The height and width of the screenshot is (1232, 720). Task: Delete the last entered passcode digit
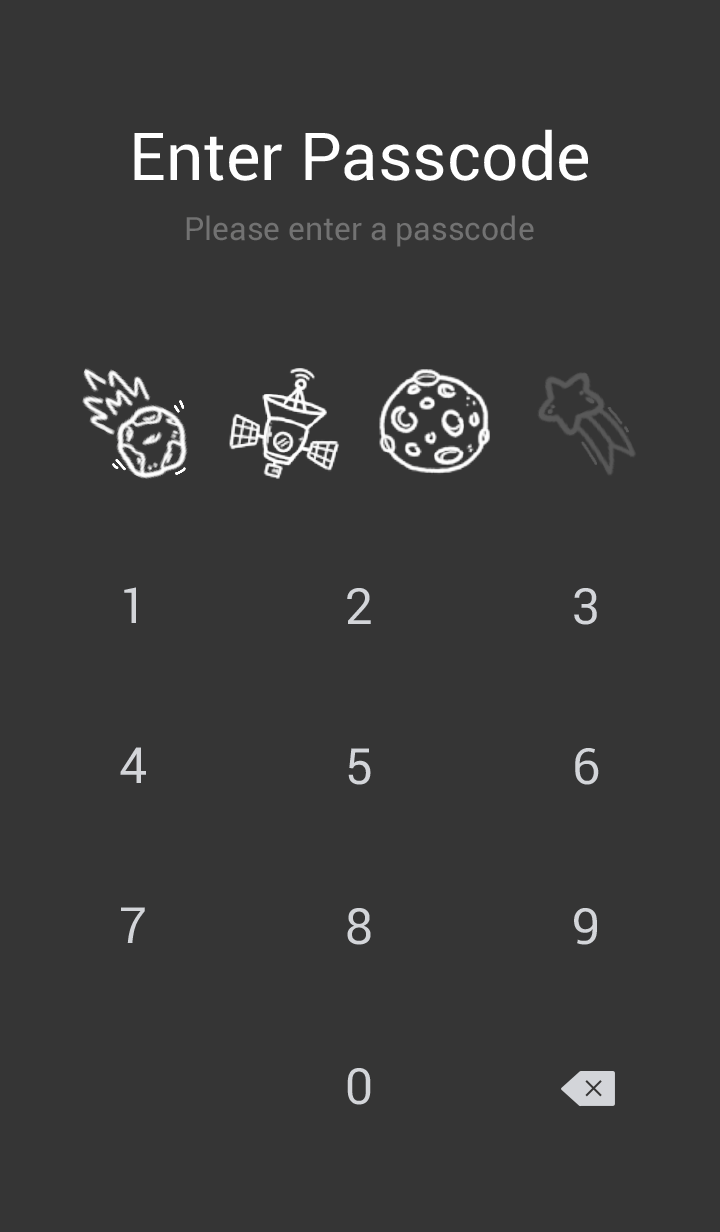[588, 1088]
